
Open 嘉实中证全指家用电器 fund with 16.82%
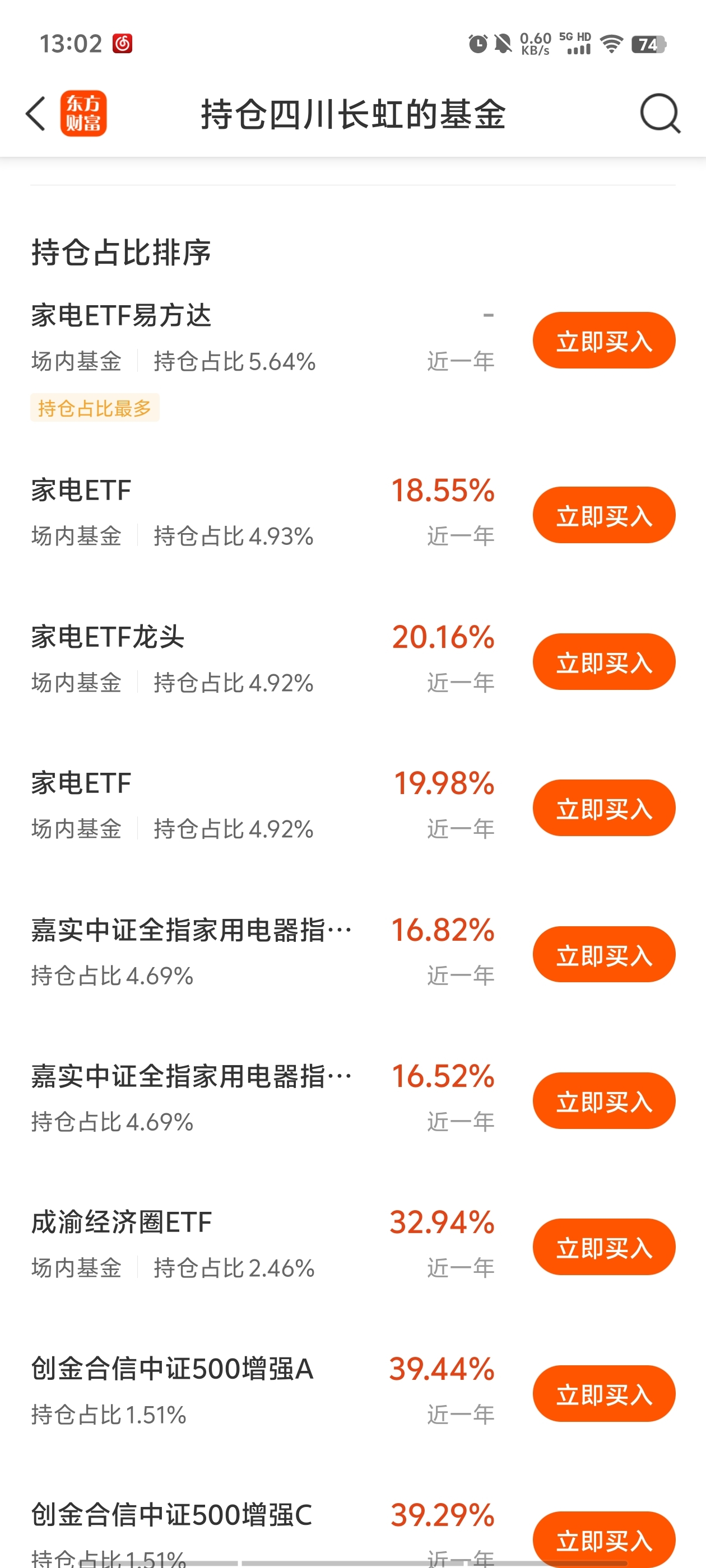click(263, 952)
